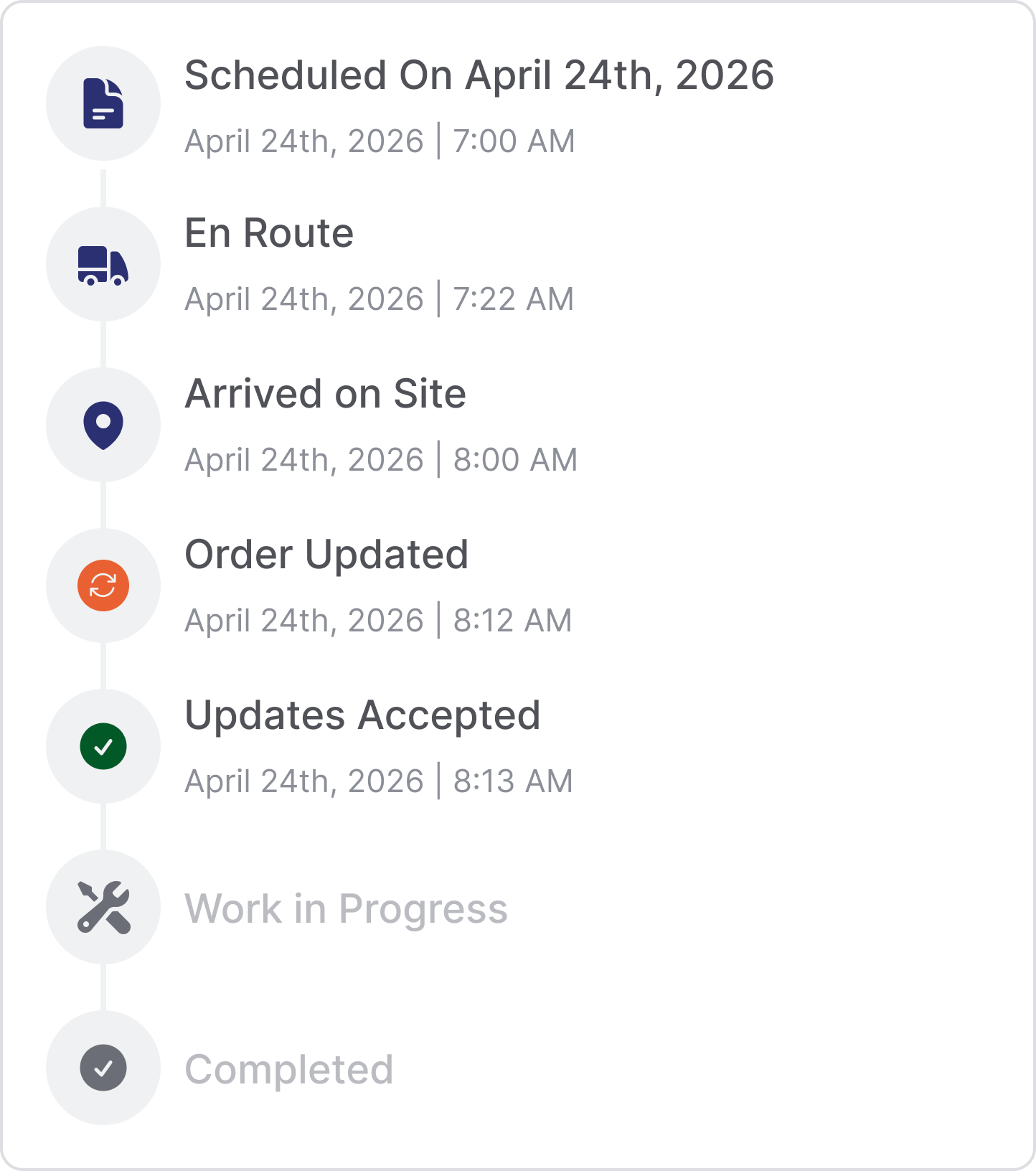This screenshot has width=1036, height=1171.
Task: Click the orange sync icon for Order Updated
Action: pyautogui.click(x=103, y=585)
